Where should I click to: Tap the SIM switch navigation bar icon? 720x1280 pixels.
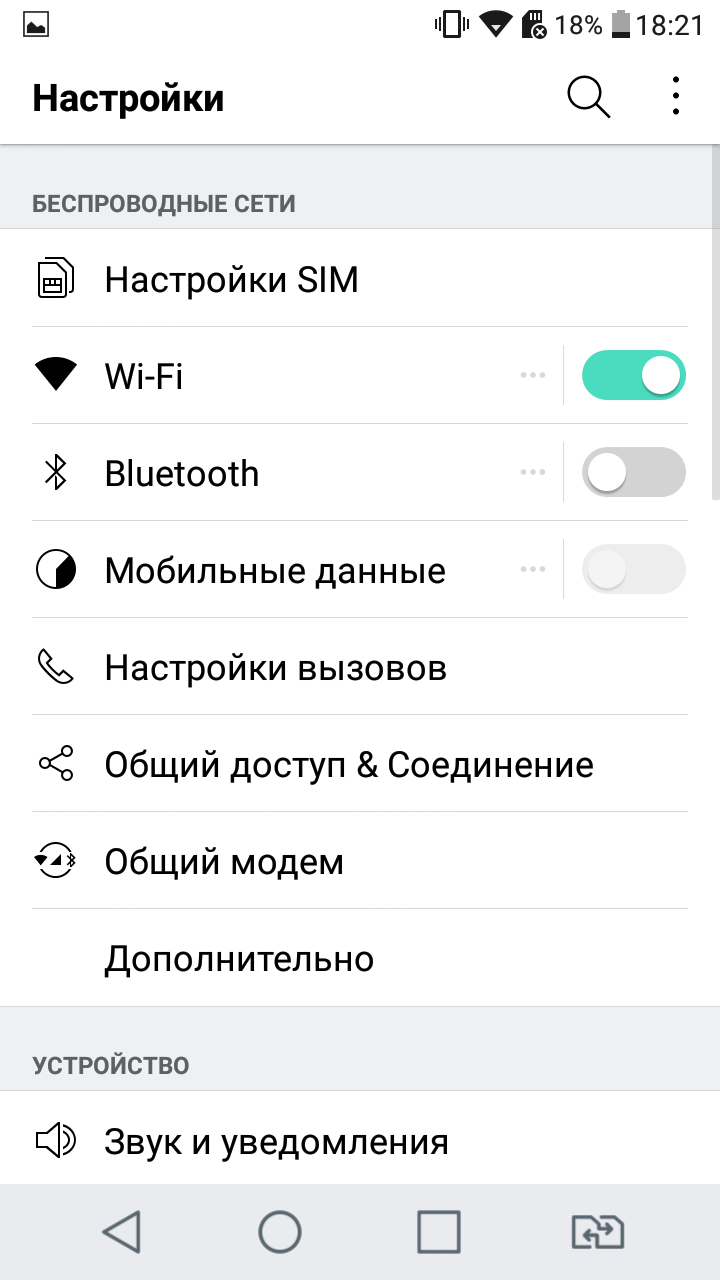[598, 1231]
